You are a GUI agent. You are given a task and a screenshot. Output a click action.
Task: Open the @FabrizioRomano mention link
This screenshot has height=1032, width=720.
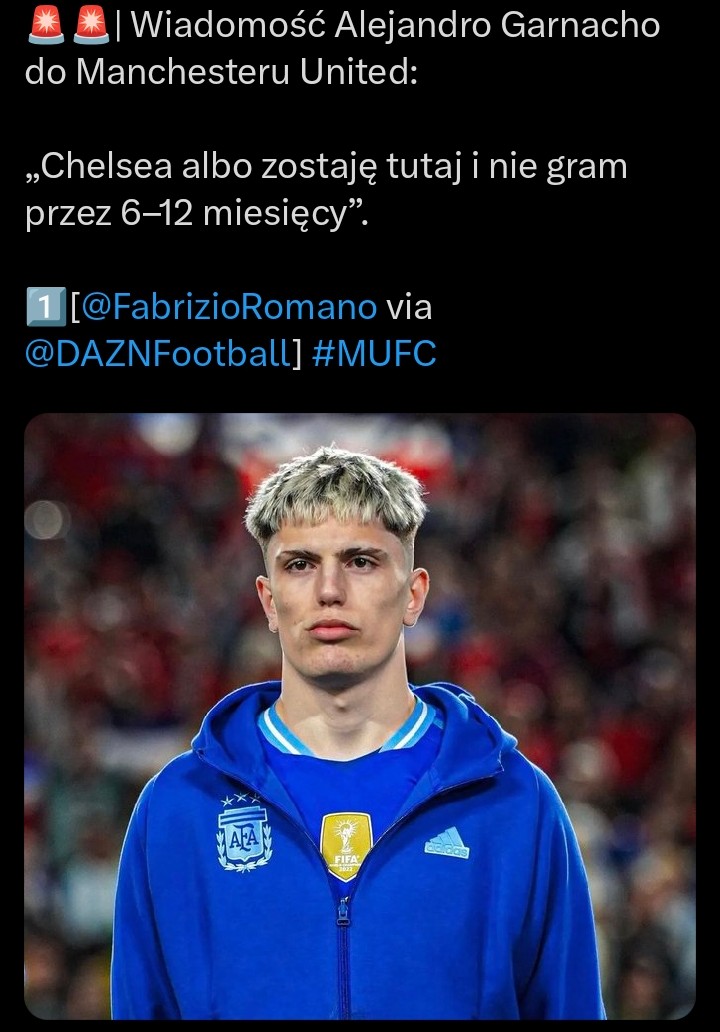click(x=229, y=306)
